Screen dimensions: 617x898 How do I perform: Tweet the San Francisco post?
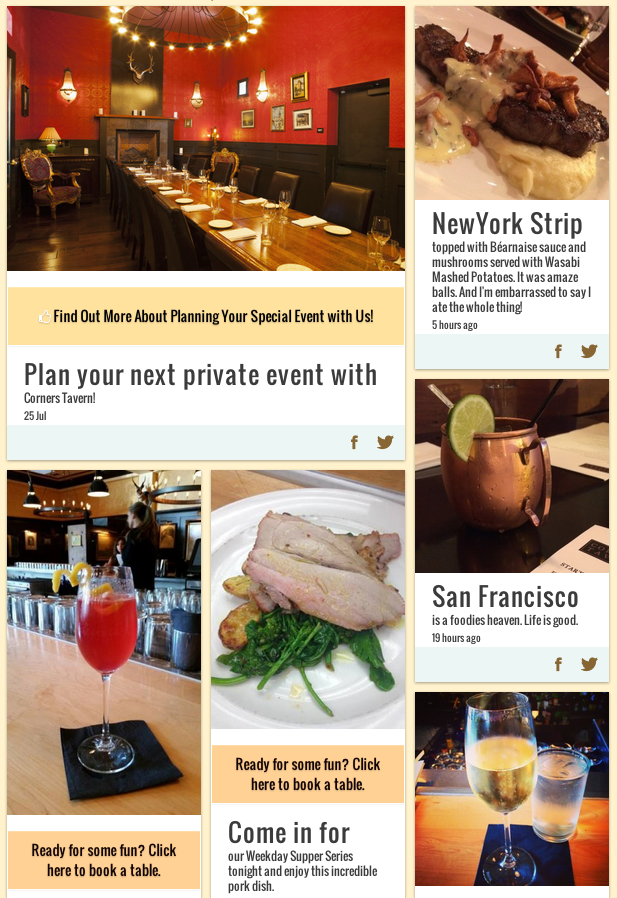pyautogui.click(x=589, y=664)
